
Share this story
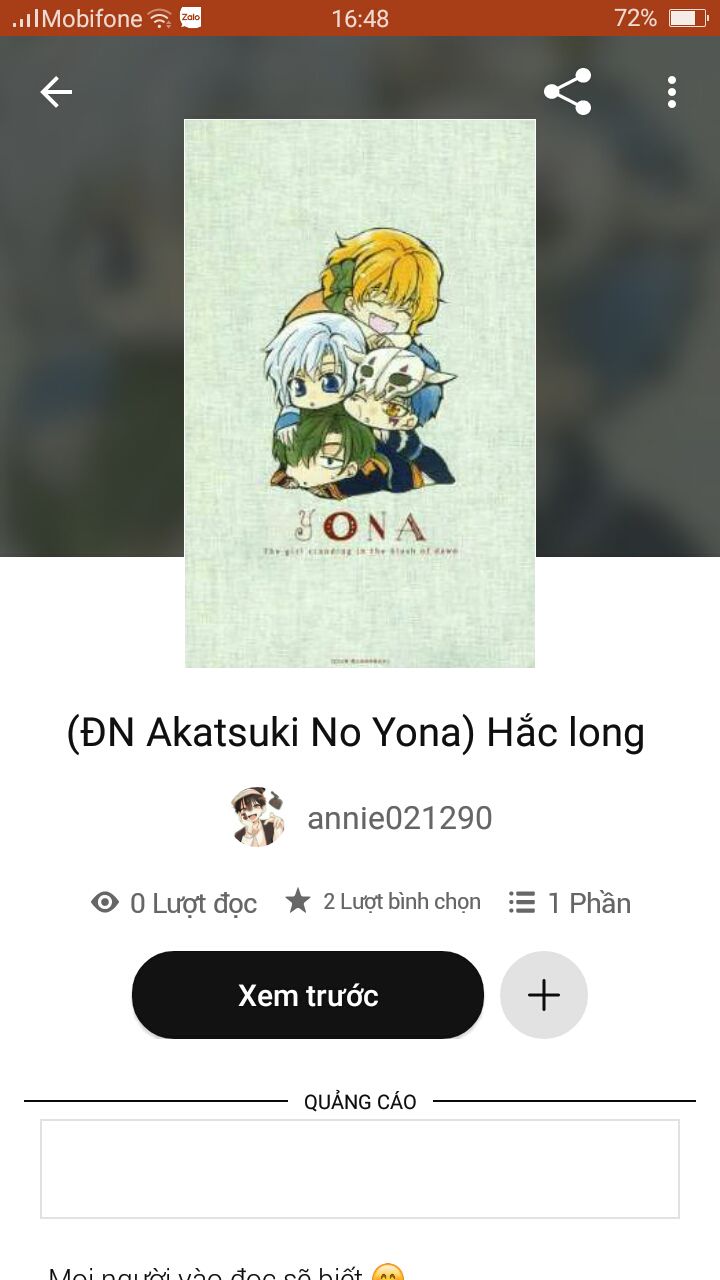[567, 92]
